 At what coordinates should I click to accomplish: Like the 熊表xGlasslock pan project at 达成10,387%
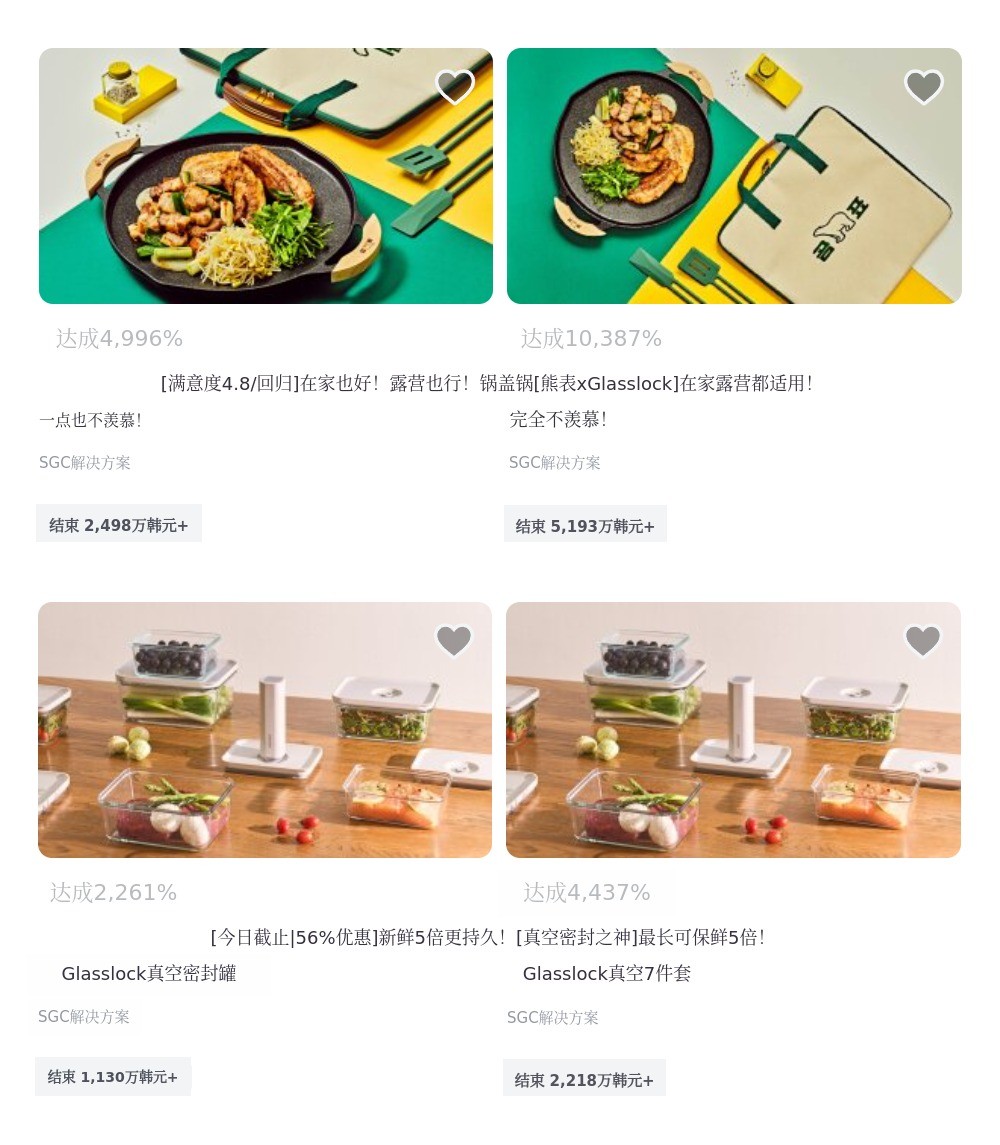pyautogui.click(x=923, y=86)
